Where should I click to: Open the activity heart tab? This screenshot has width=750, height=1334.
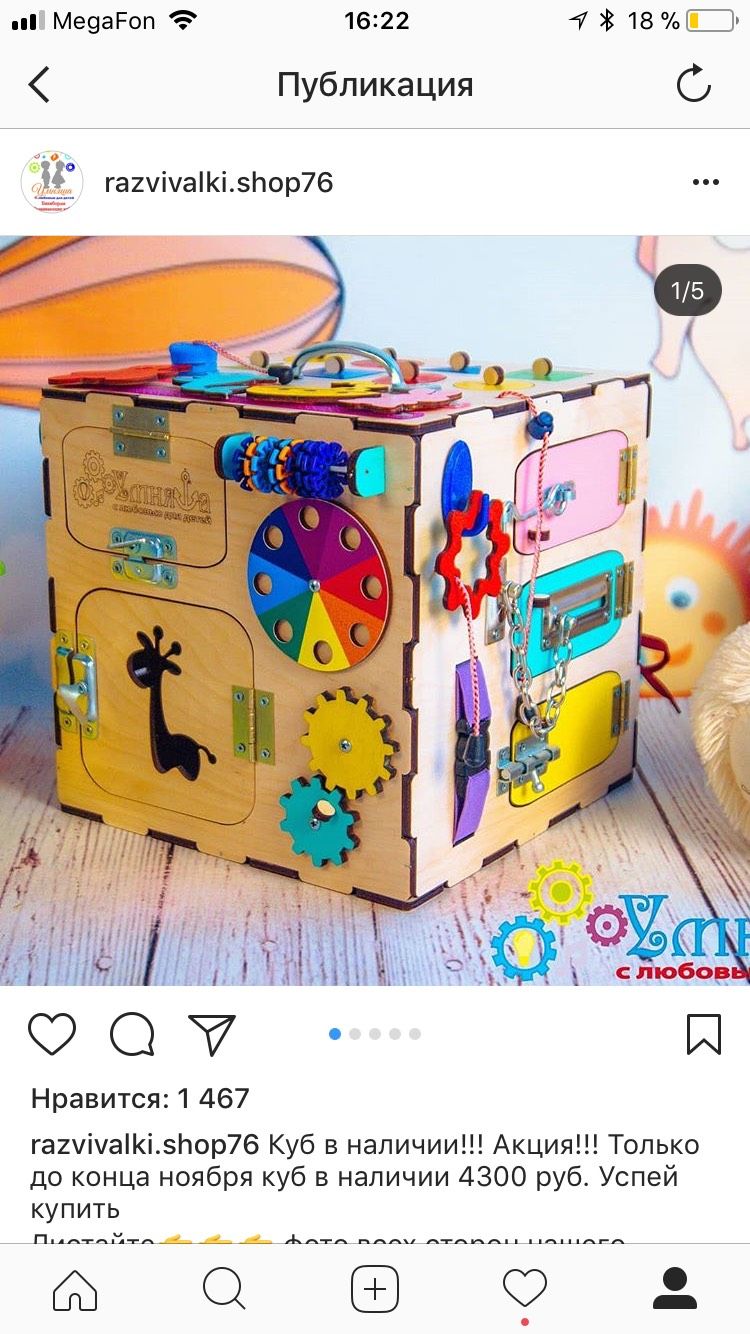point(525,1289)
